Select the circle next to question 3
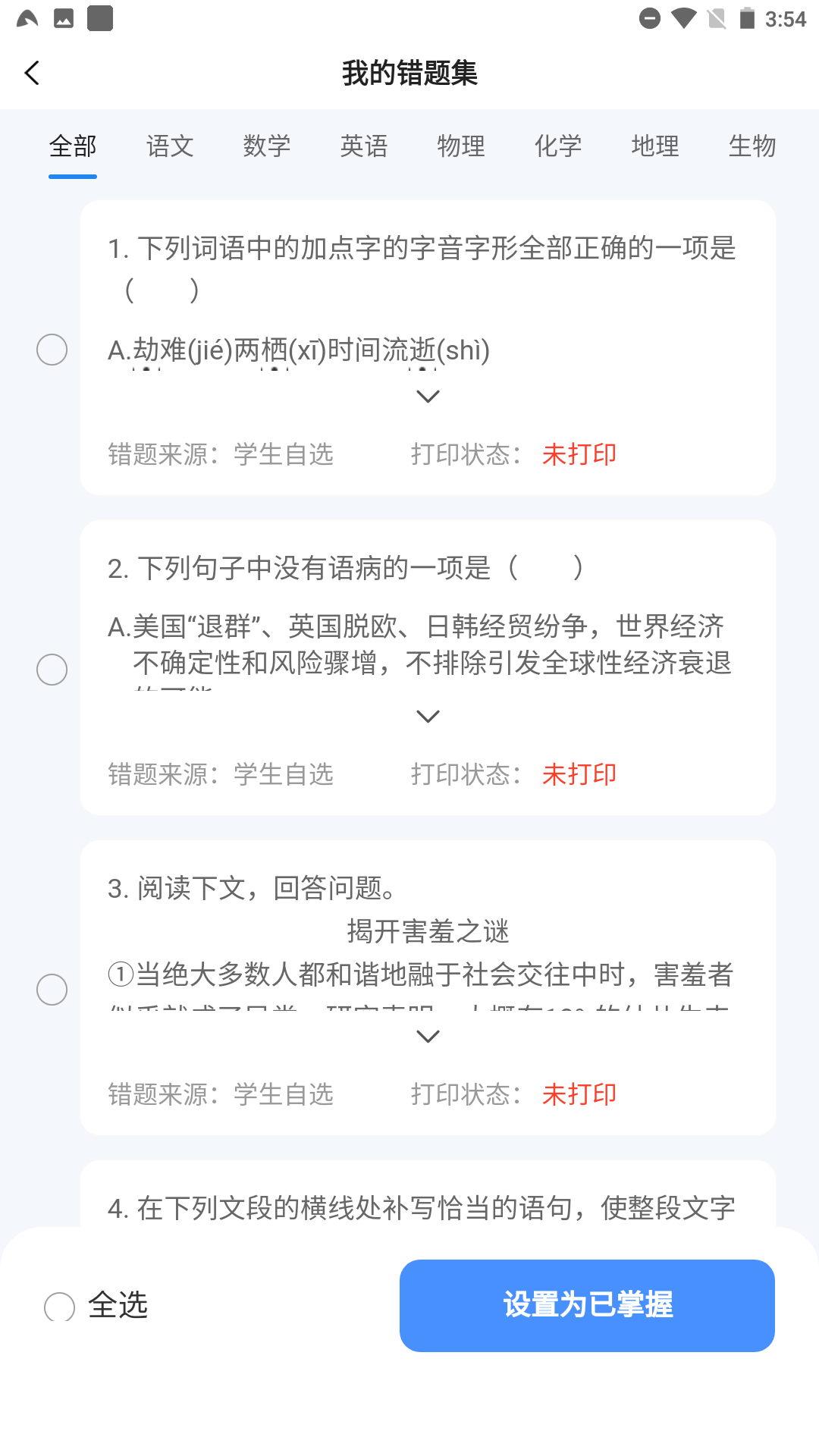The image size is (819, 1456). pos(52,989)
